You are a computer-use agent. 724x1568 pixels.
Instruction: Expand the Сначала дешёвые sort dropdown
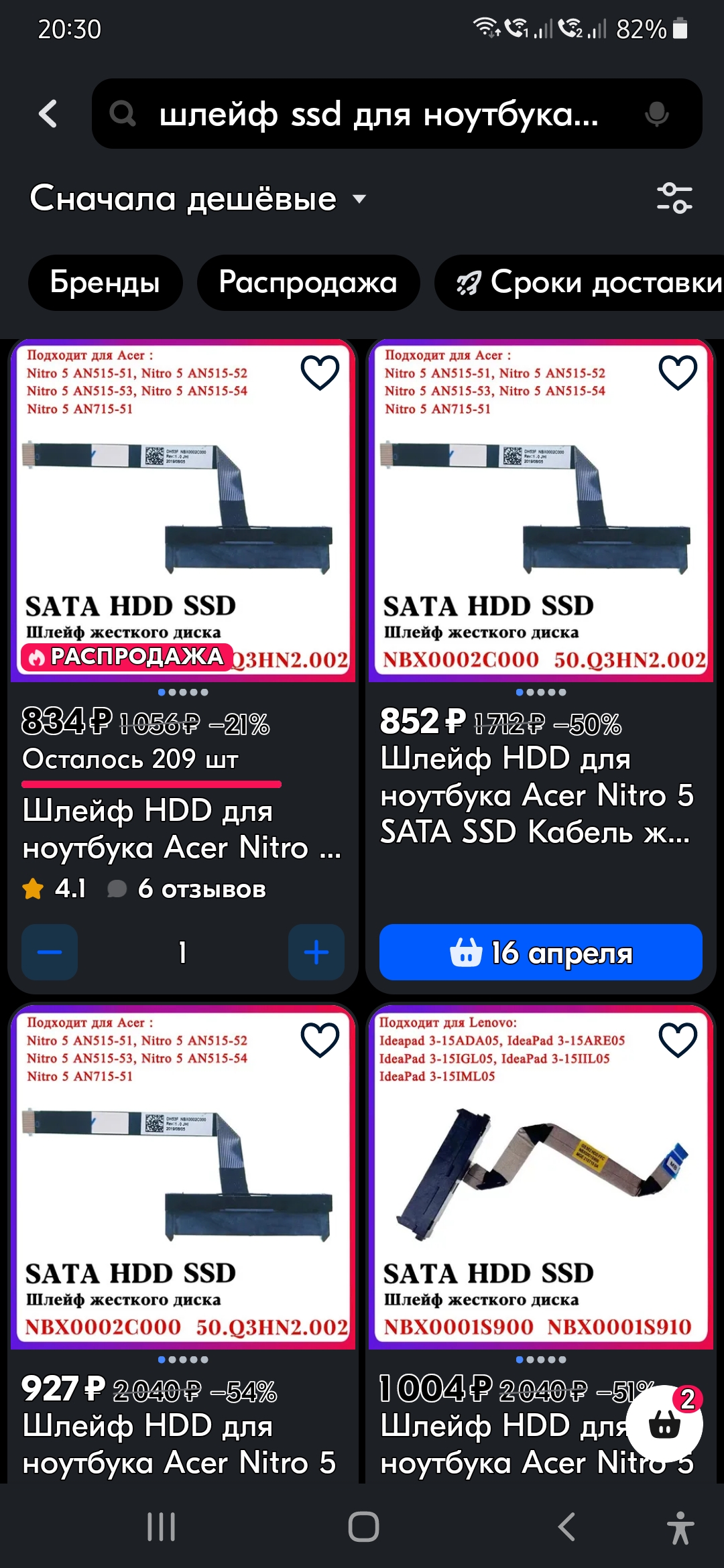tap(198, 199)
